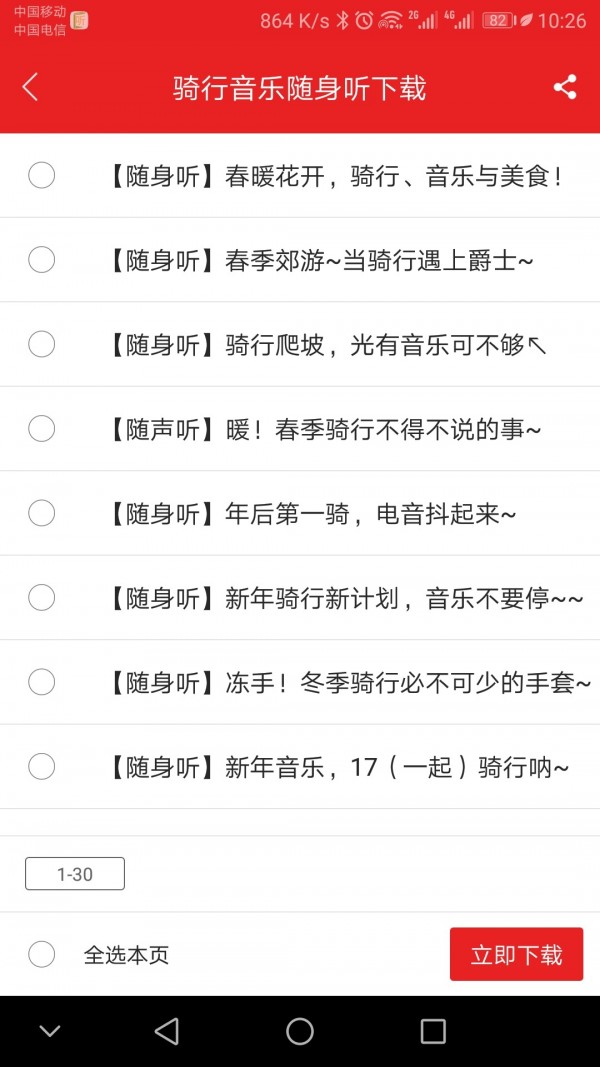
Task: Go back using the header arrow
Action: 30,88
